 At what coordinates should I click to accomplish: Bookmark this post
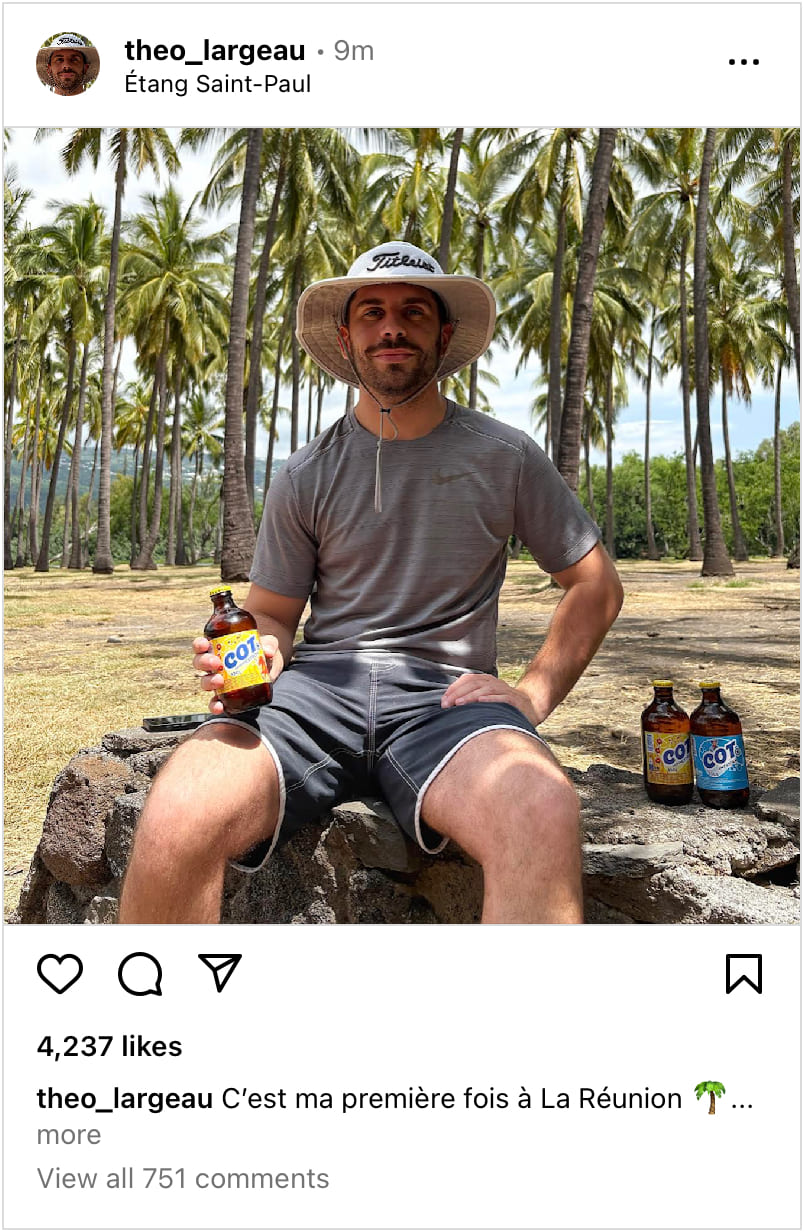(743, 973)
